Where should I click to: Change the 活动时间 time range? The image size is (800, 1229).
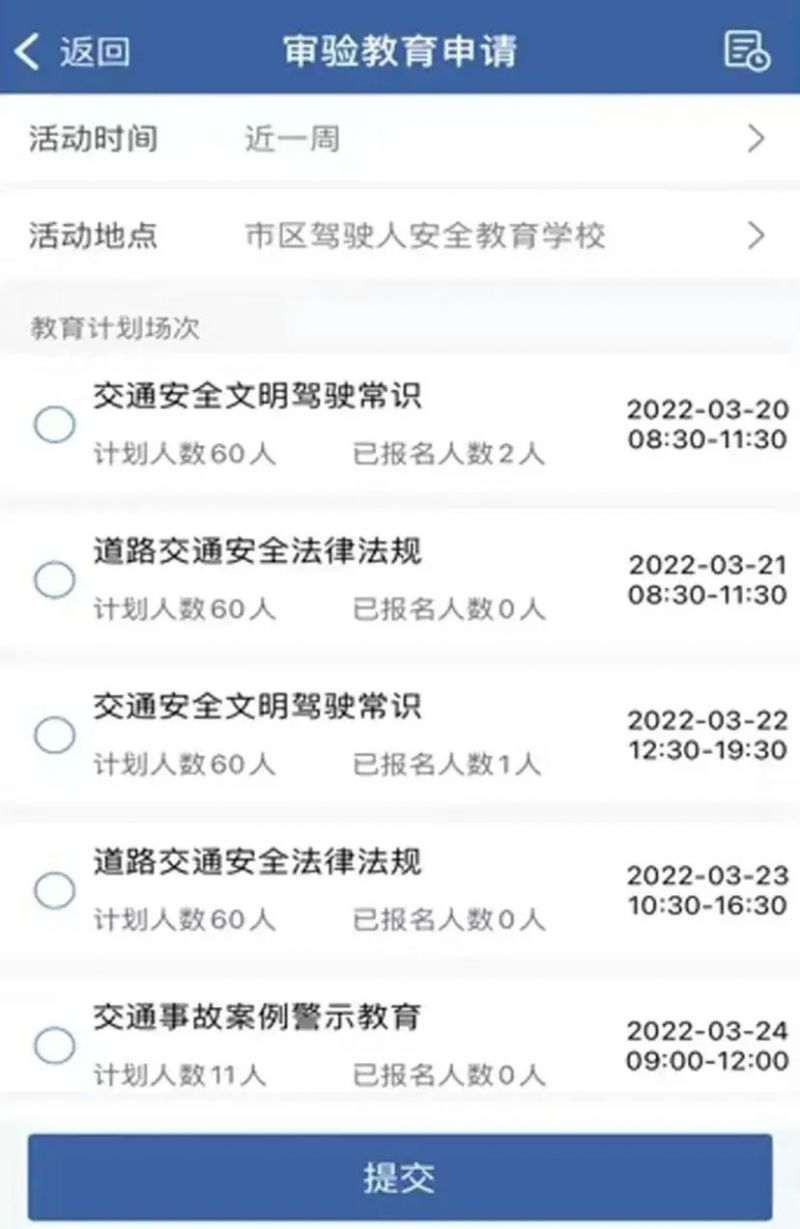point(400,139)
